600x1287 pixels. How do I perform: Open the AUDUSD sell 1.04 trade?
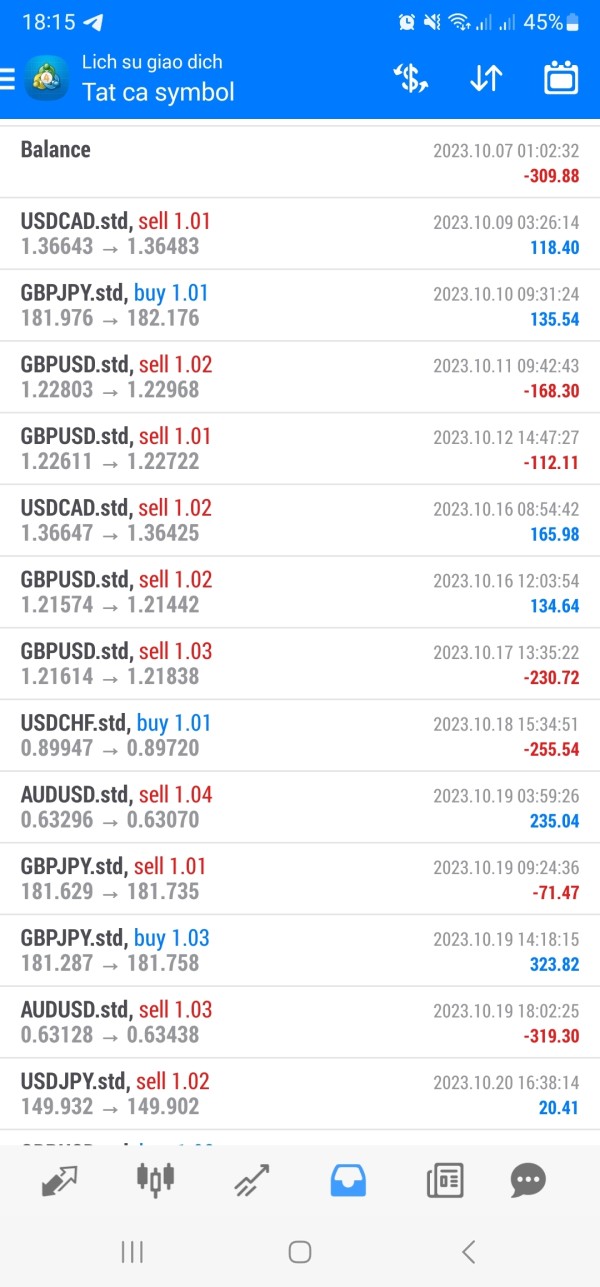coord(300,808)
